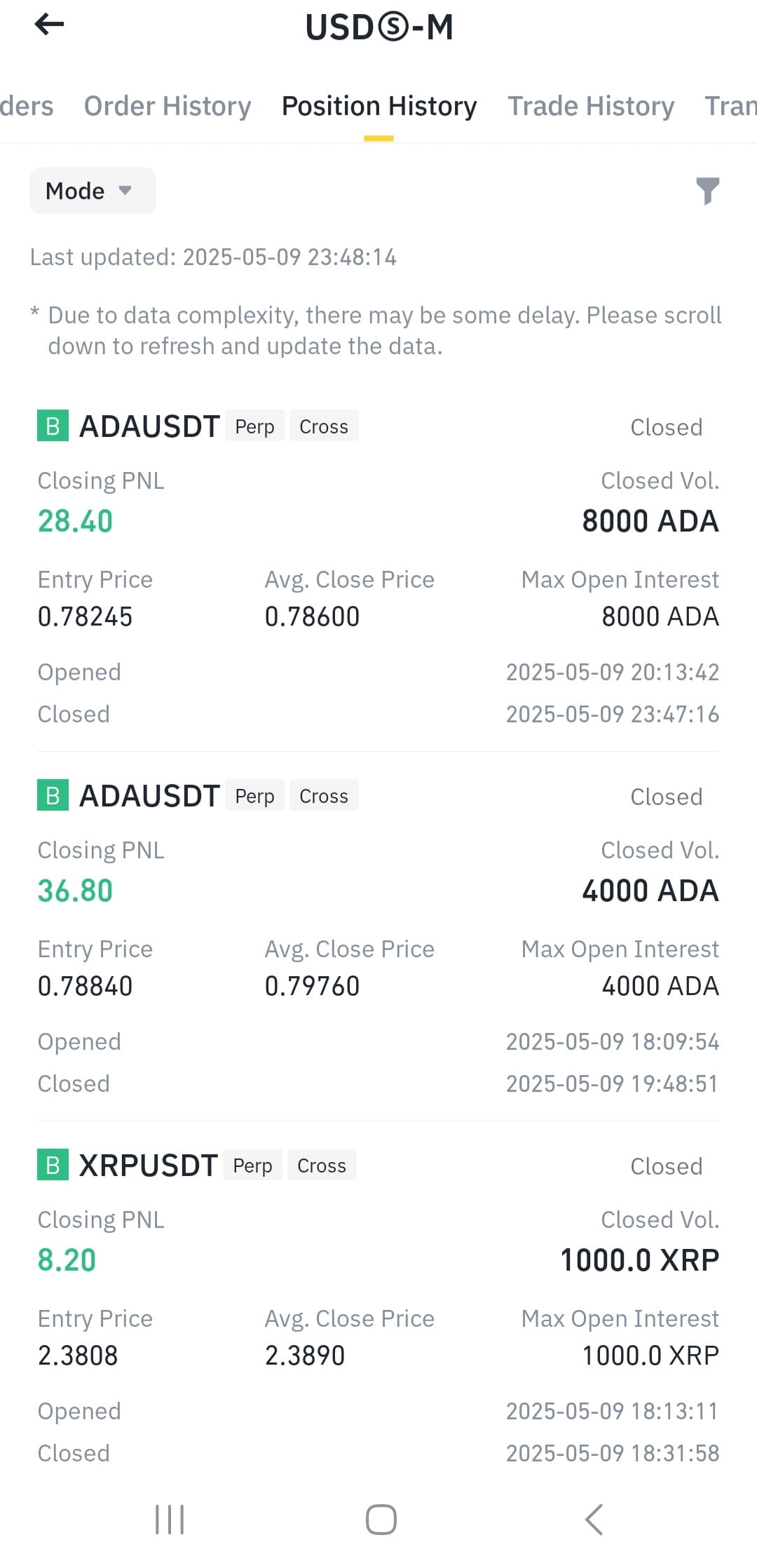Open ADAUSDT position with 28.40 PNL
The width and height of the screenshot is (757, 1568).
378,569
